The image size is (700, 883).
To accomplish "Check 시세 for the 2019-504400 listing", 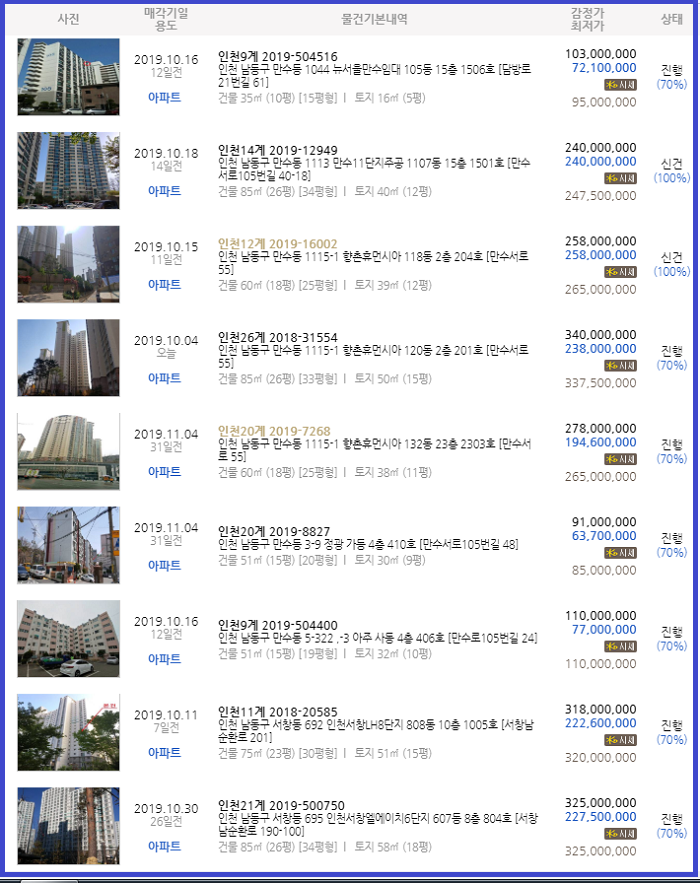I will click(620, 646).
